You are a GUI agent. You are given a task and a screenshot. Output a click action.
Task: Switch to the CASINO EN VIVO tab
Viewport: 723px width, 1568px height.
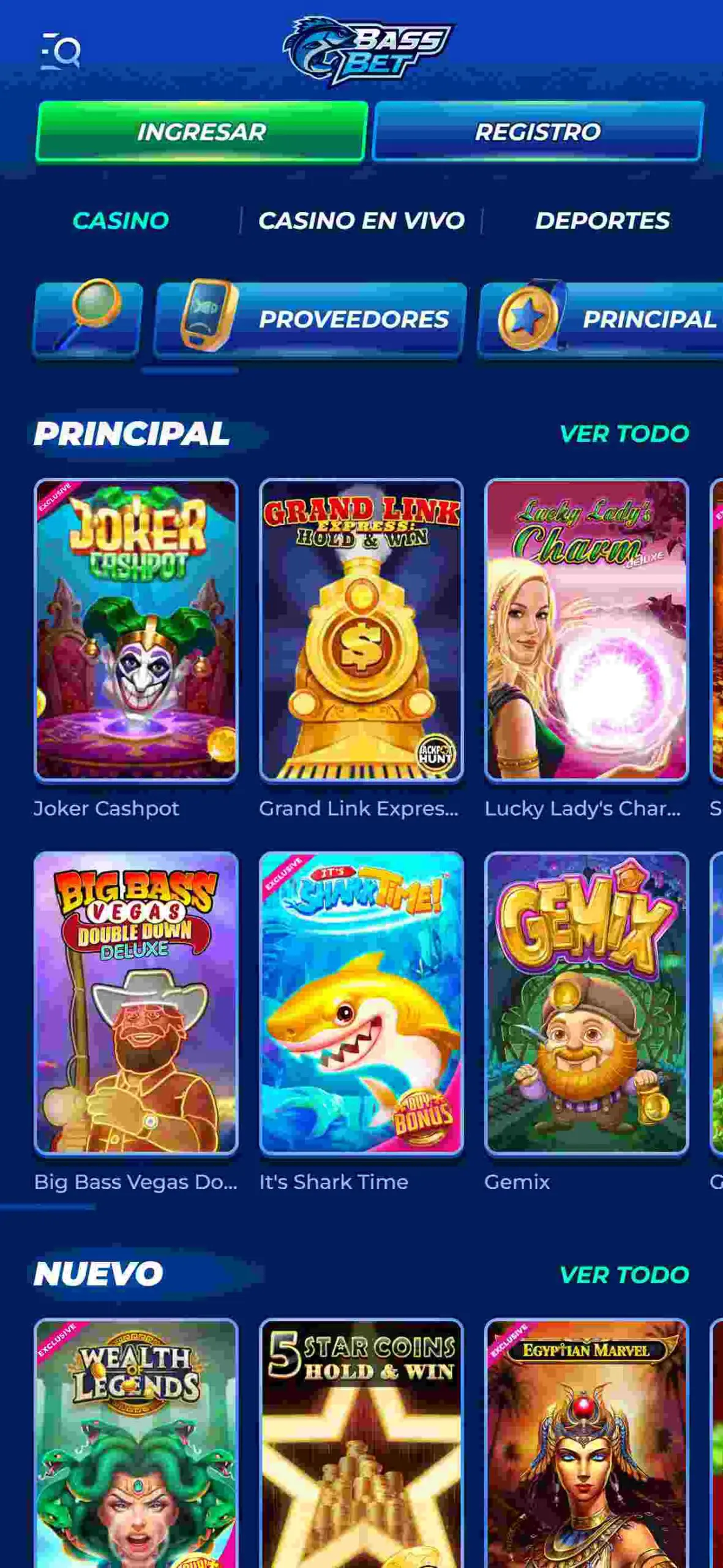(x=361, y=221)
